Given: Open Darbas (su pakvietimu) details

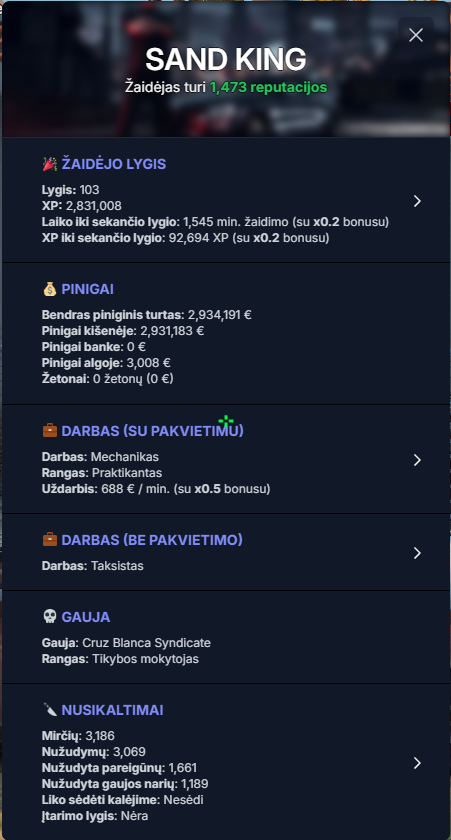Looking at the screenshot, I should point(226,460).
